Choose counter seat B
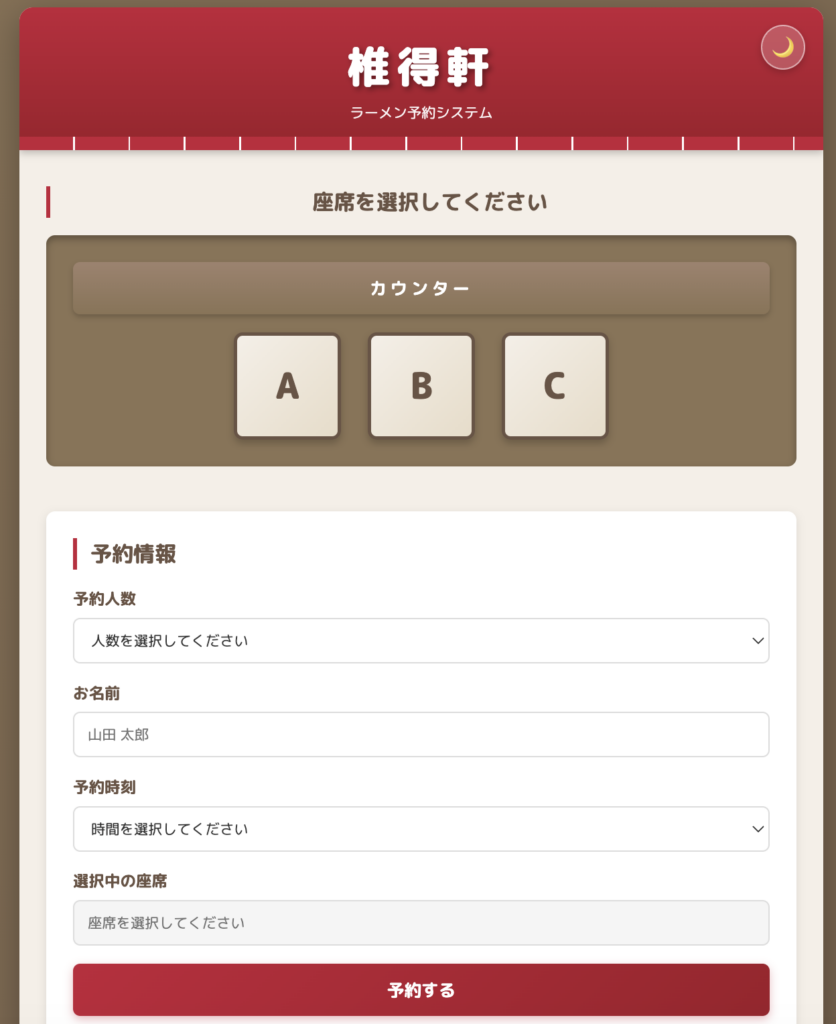 click(x=421, y=386)
